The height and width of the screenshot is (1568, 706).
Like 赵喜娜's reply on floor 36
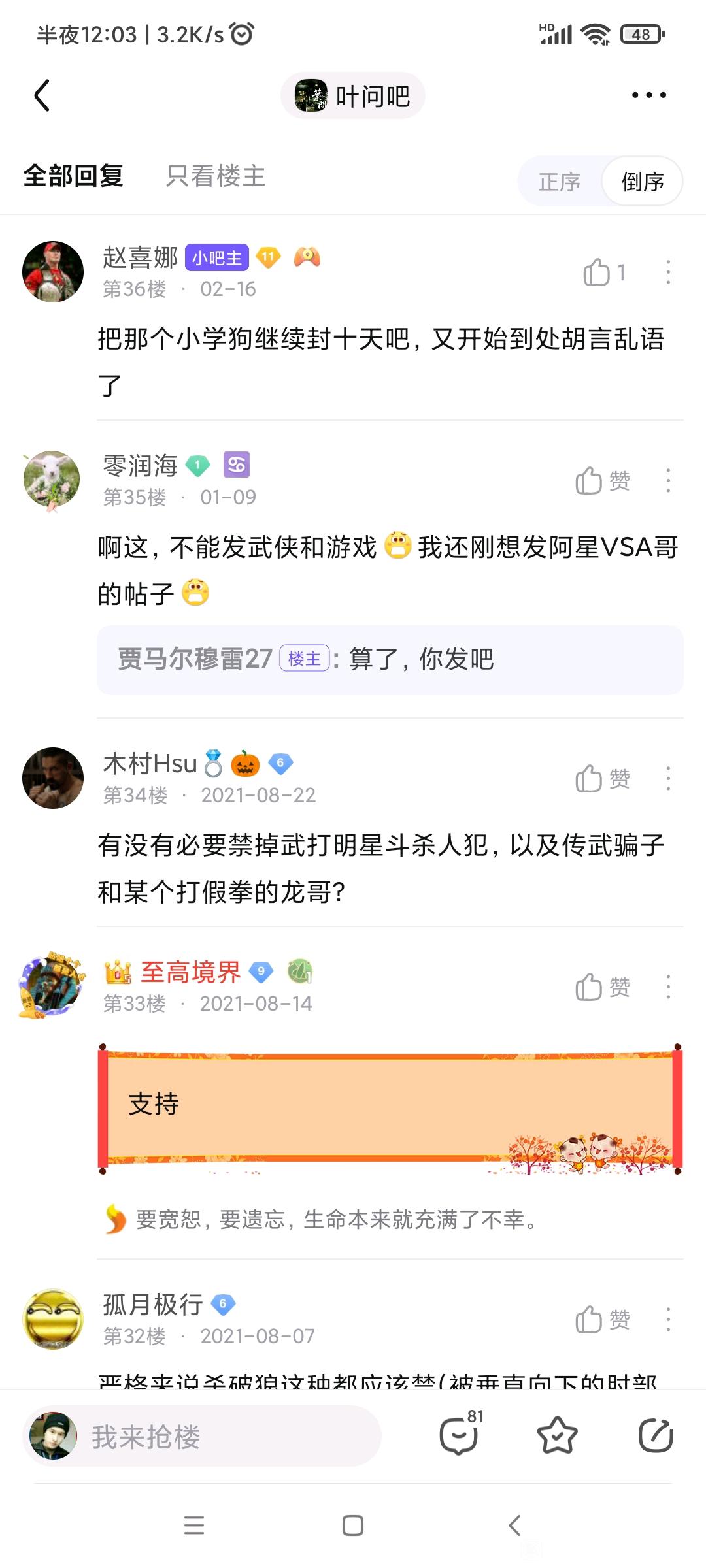(x=605, y=272)
